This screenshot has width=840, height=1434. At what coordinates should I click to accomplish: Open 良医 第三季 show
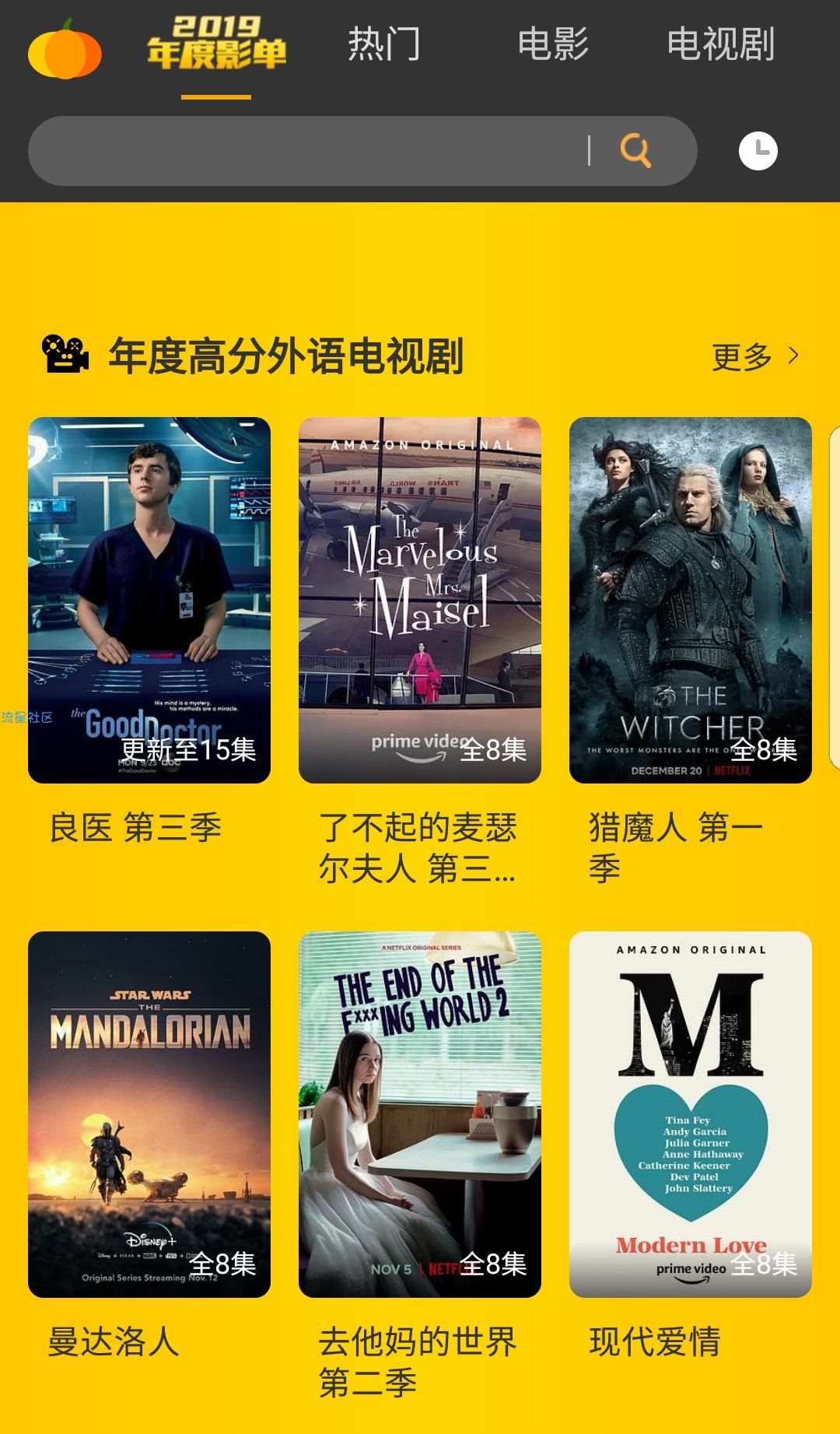[149, 600]
